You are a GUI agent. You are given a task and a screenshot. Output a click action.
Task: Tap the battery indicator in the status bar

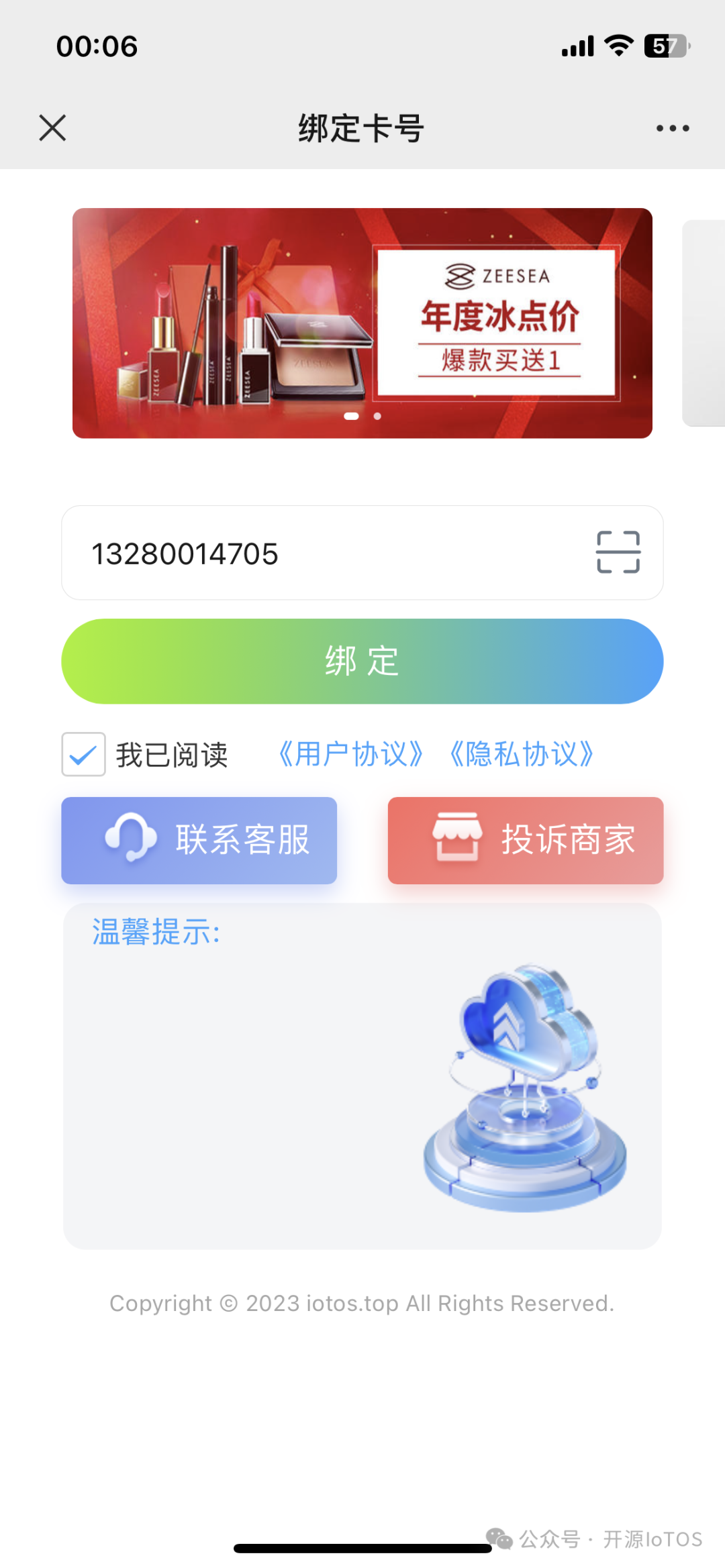[x=664, y=46]
